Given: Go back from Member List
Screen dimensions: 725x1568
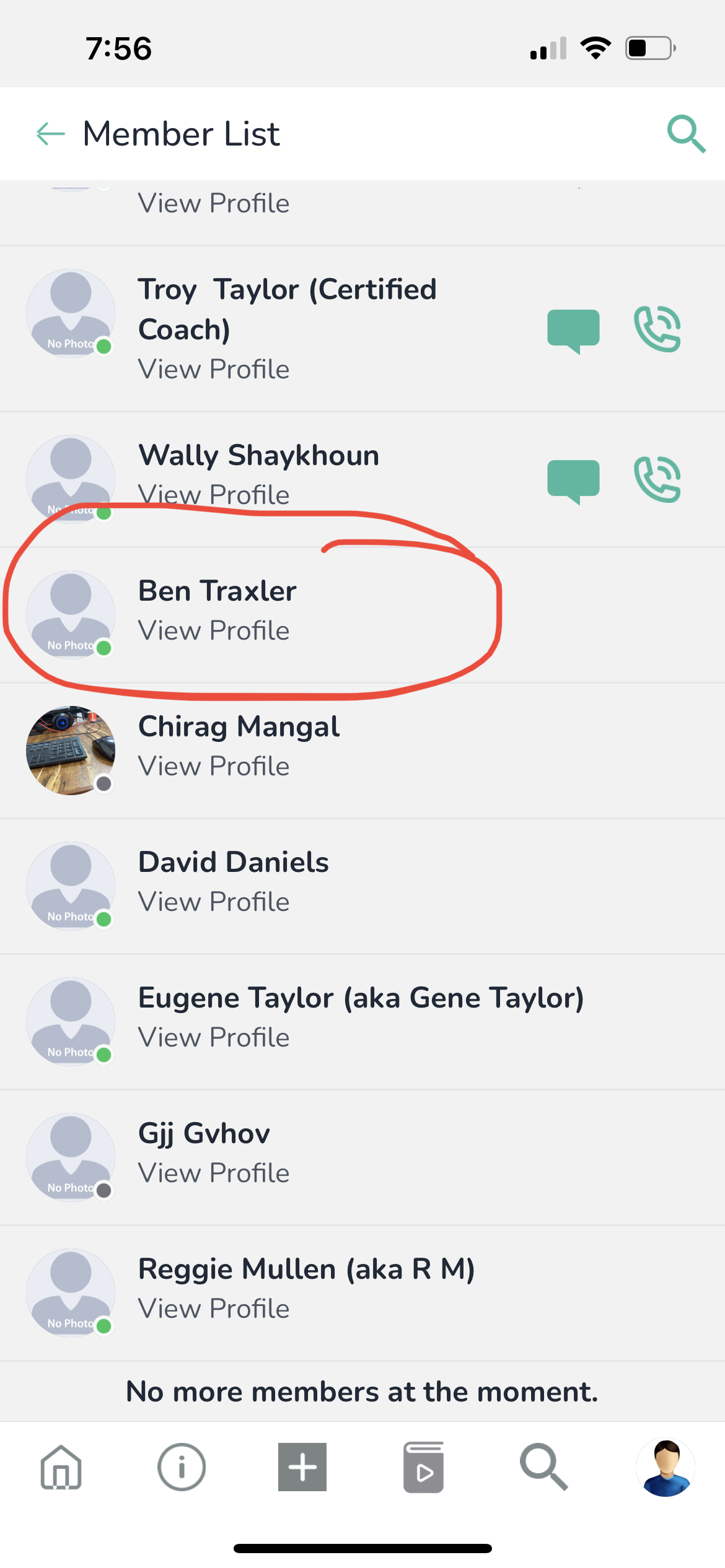Looking at the screenshot, I should (51, 134).
